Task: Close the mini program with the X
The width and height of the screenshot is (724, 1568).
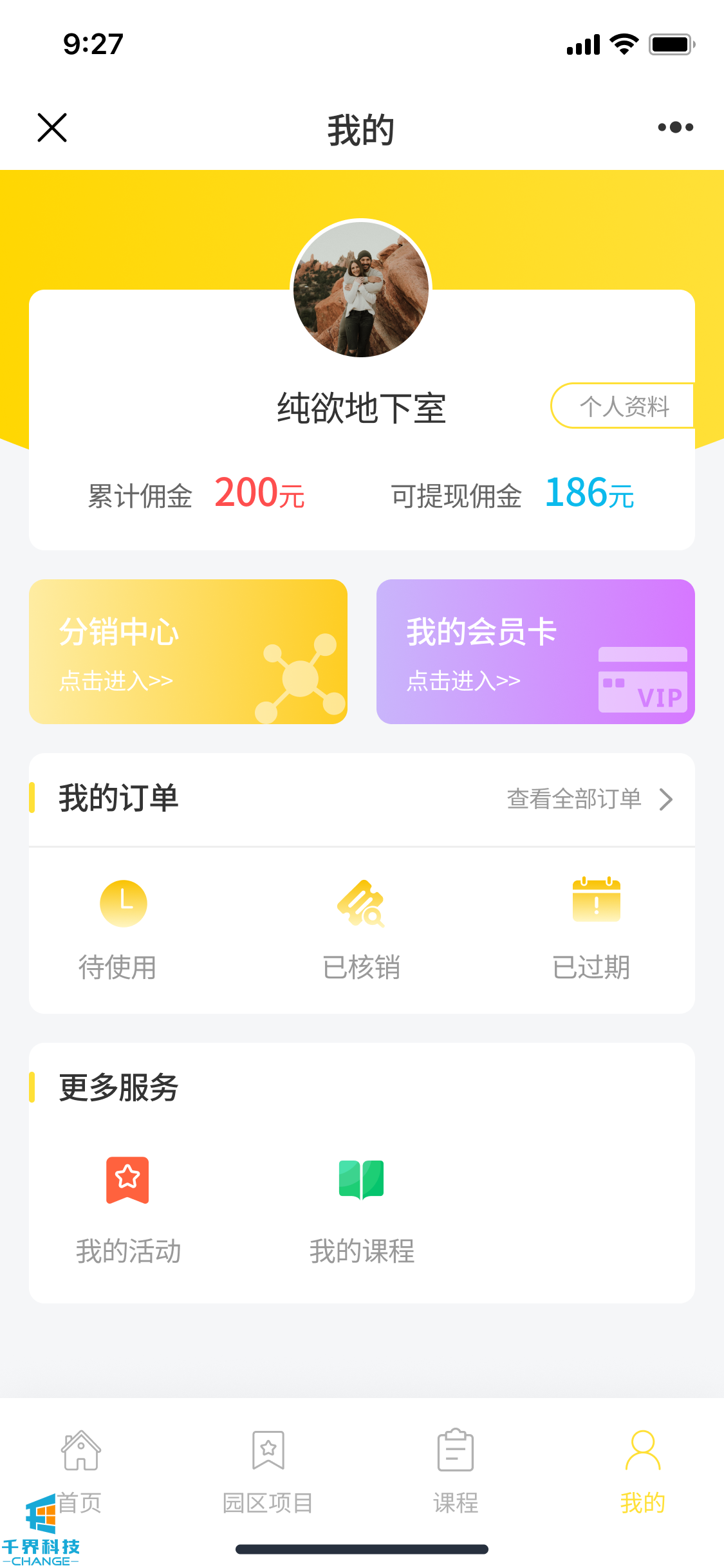Action: pyautogui.click(x=52, y=127)
